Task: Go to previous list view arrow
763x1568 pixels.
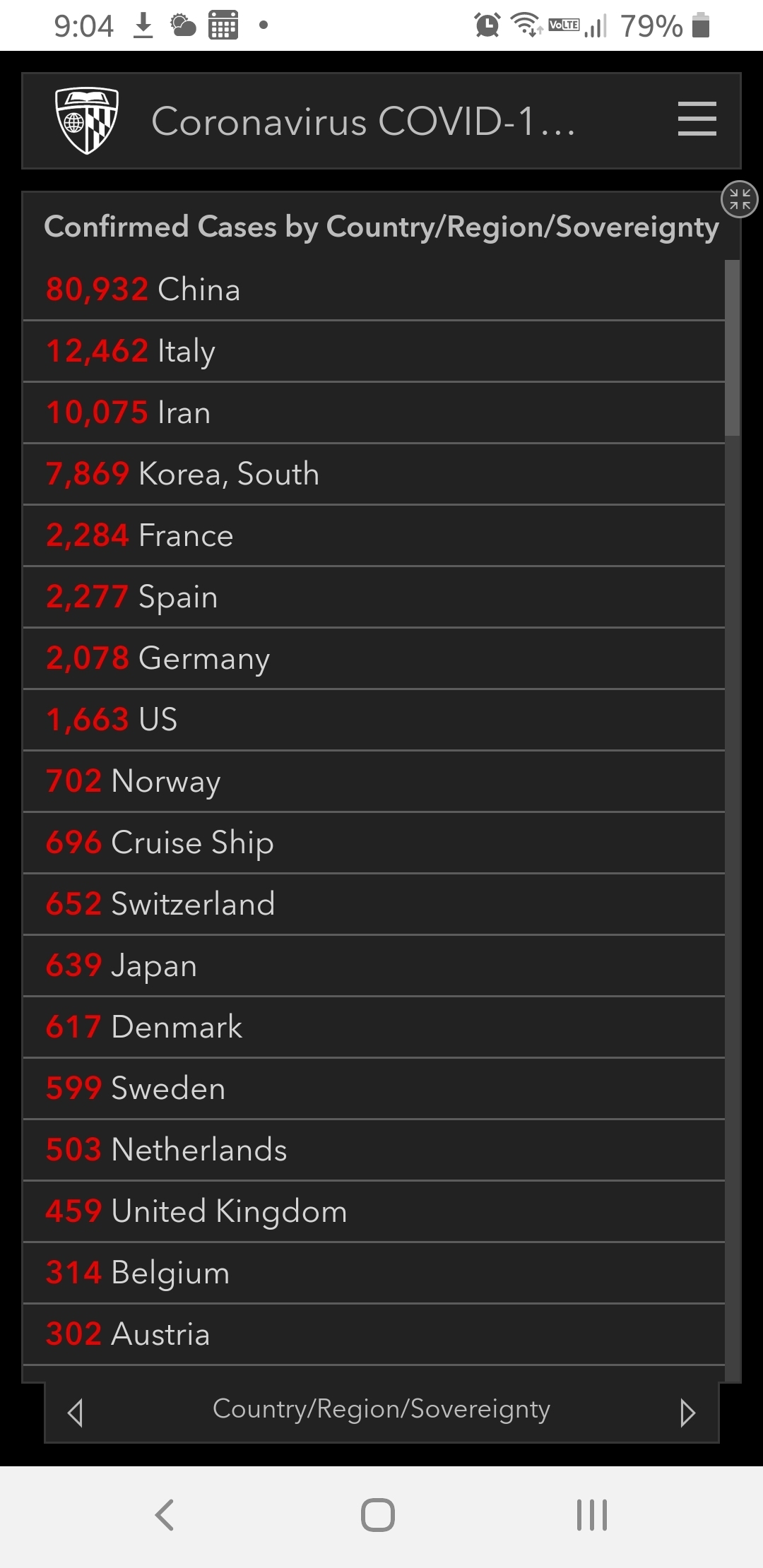Action: coord(75,1413)
